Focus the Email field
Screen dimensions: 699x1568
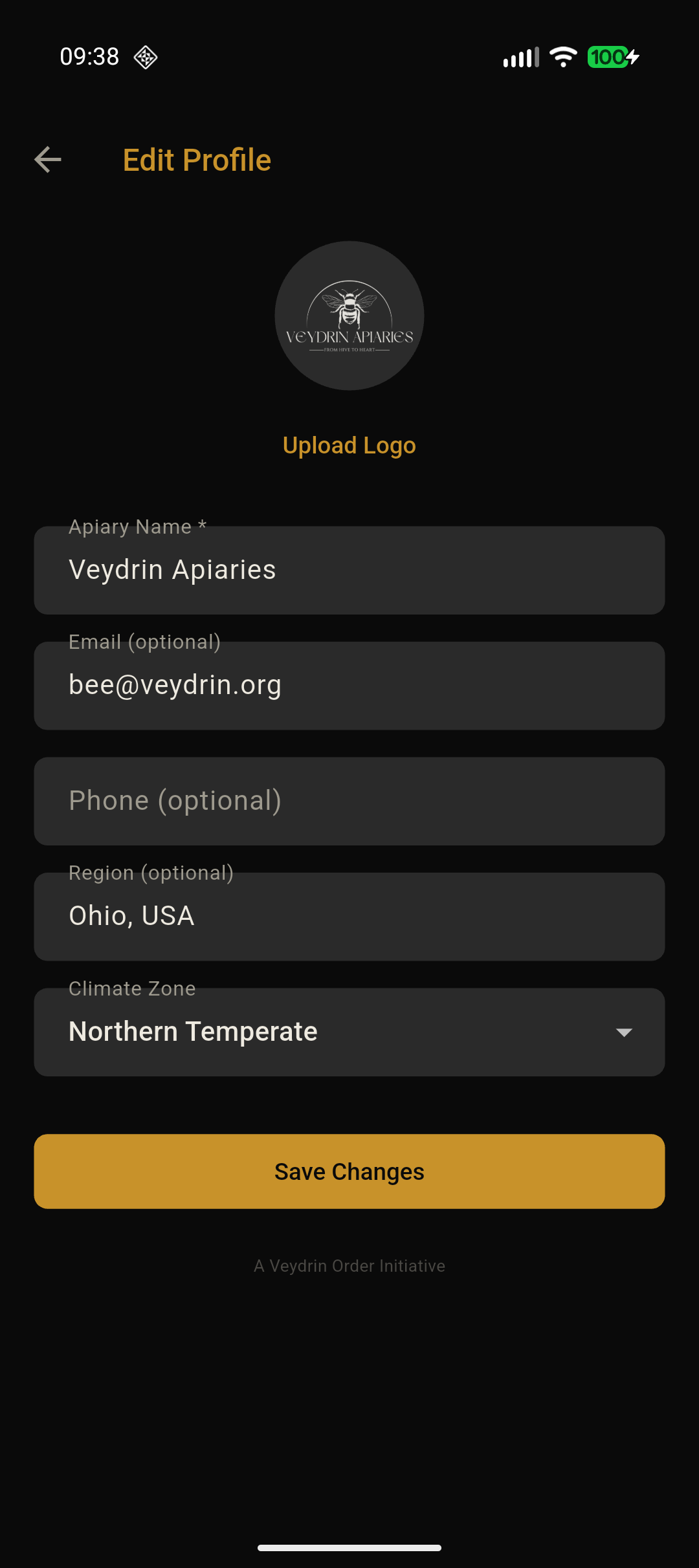349,686
